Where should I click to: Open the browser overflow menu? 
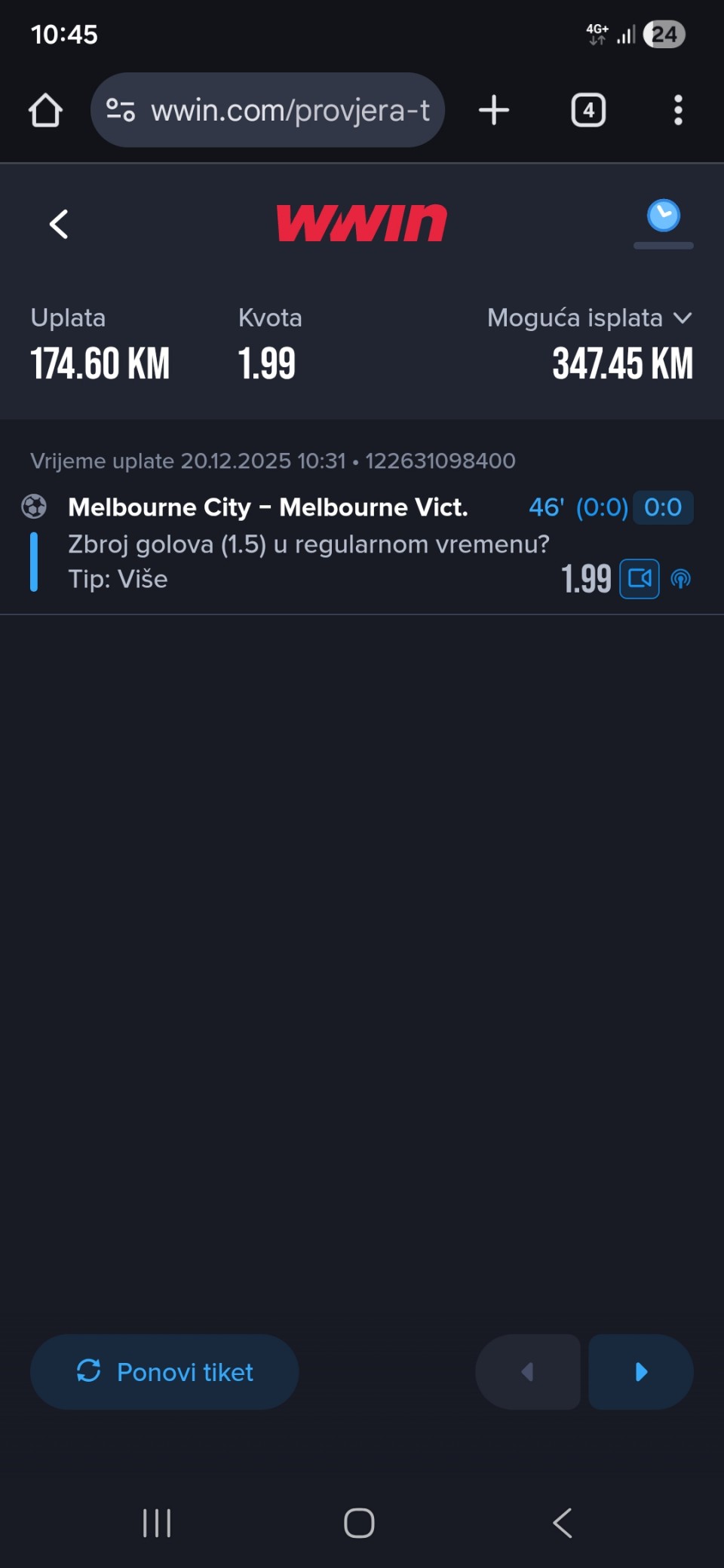coord(678,110)
